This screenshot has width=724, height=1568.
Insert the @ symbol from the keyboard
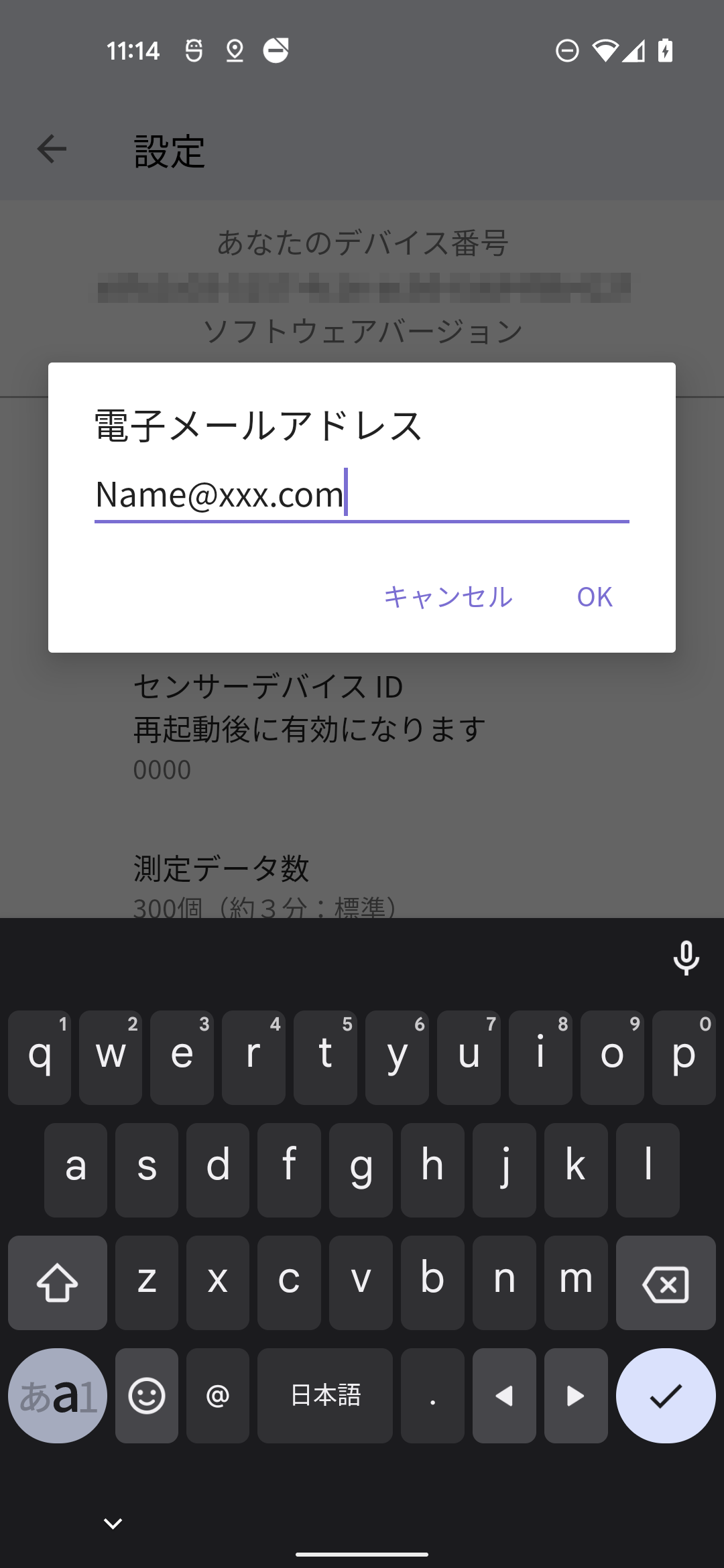click(x=218, y=1395)
